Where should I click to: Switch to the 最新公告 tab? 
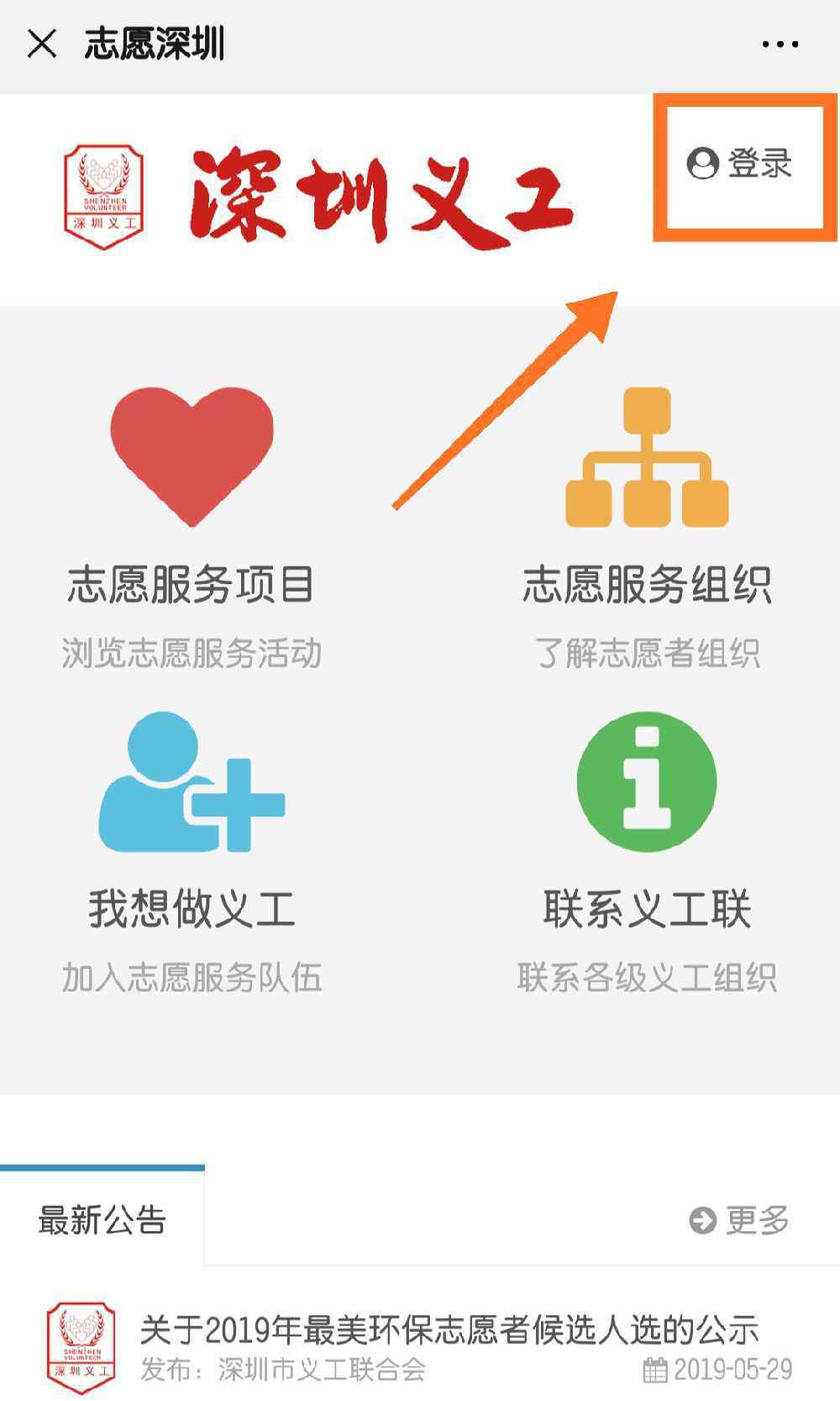pyautogui.click(x=102, y=1219)
